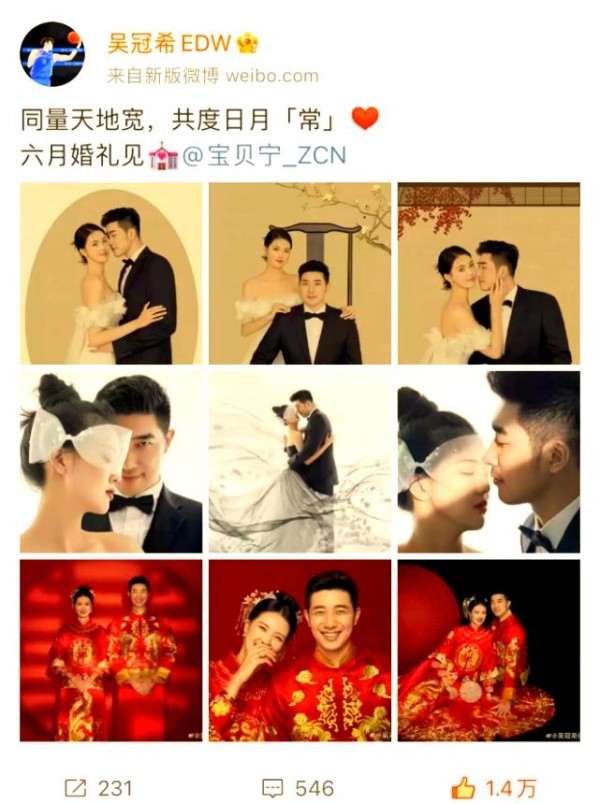
Task: View the oval-framed photo of the couple embracing
Action: point(111,273)
